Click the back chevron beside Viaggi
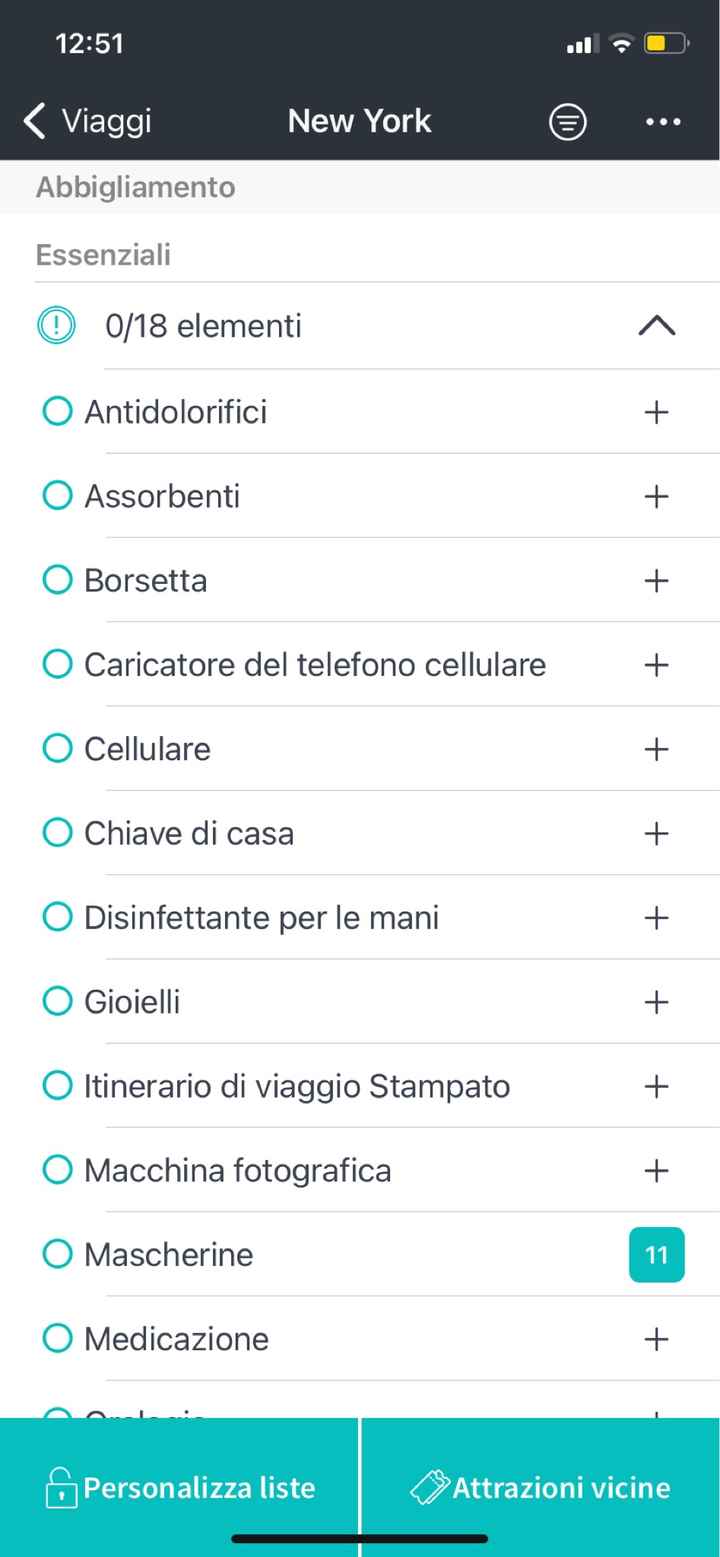720x1557 pixels. (33, 121)
